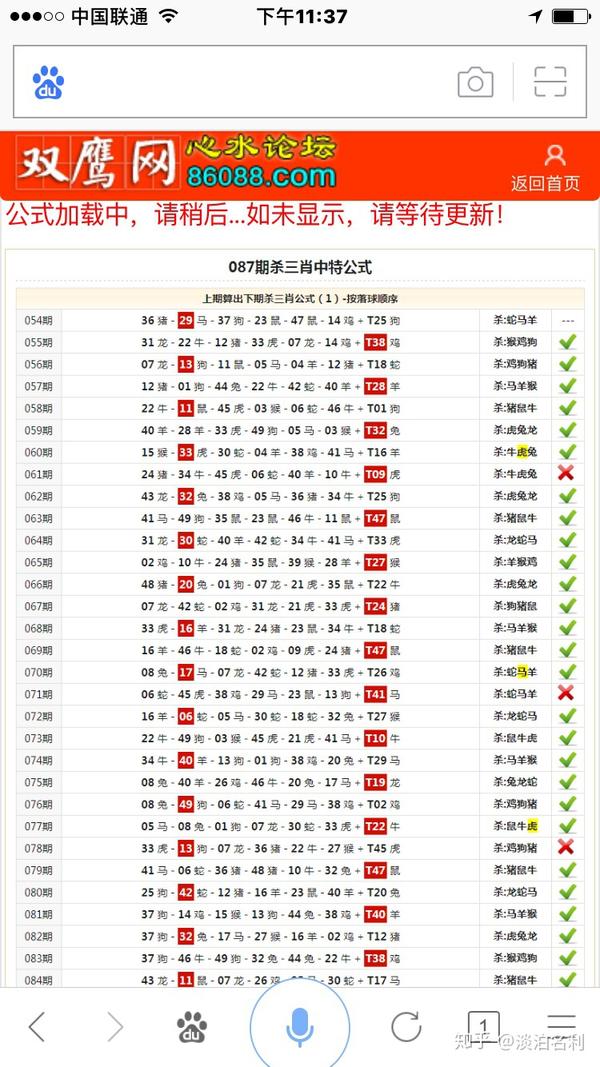The image size is (600, 1067).
Task: Go back to the previous page
Action: pyautogui.click(x=37, y=1026)
